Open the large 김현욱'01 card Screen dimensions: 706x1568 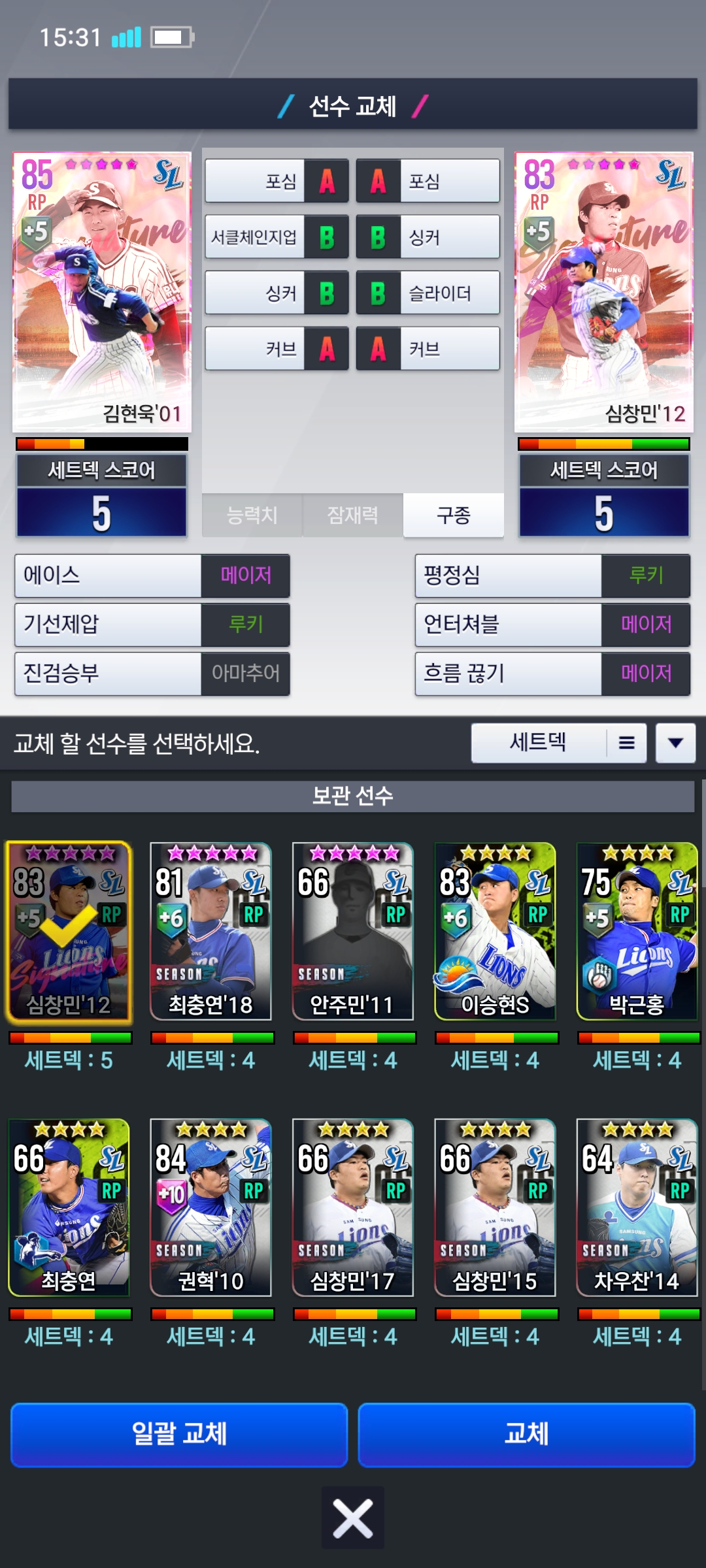pos(102,292)
